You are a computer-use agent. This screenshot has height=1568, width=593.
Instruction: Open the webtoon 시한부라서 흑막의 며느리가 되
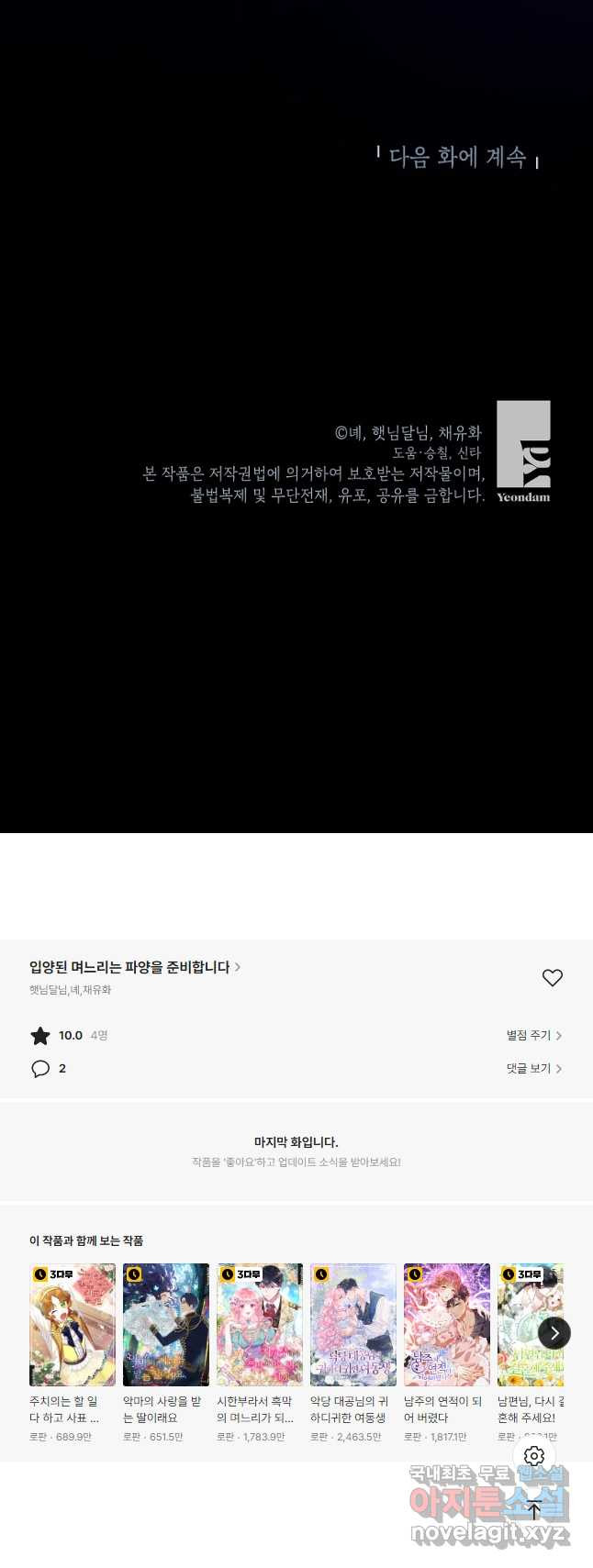point(260,1325)
